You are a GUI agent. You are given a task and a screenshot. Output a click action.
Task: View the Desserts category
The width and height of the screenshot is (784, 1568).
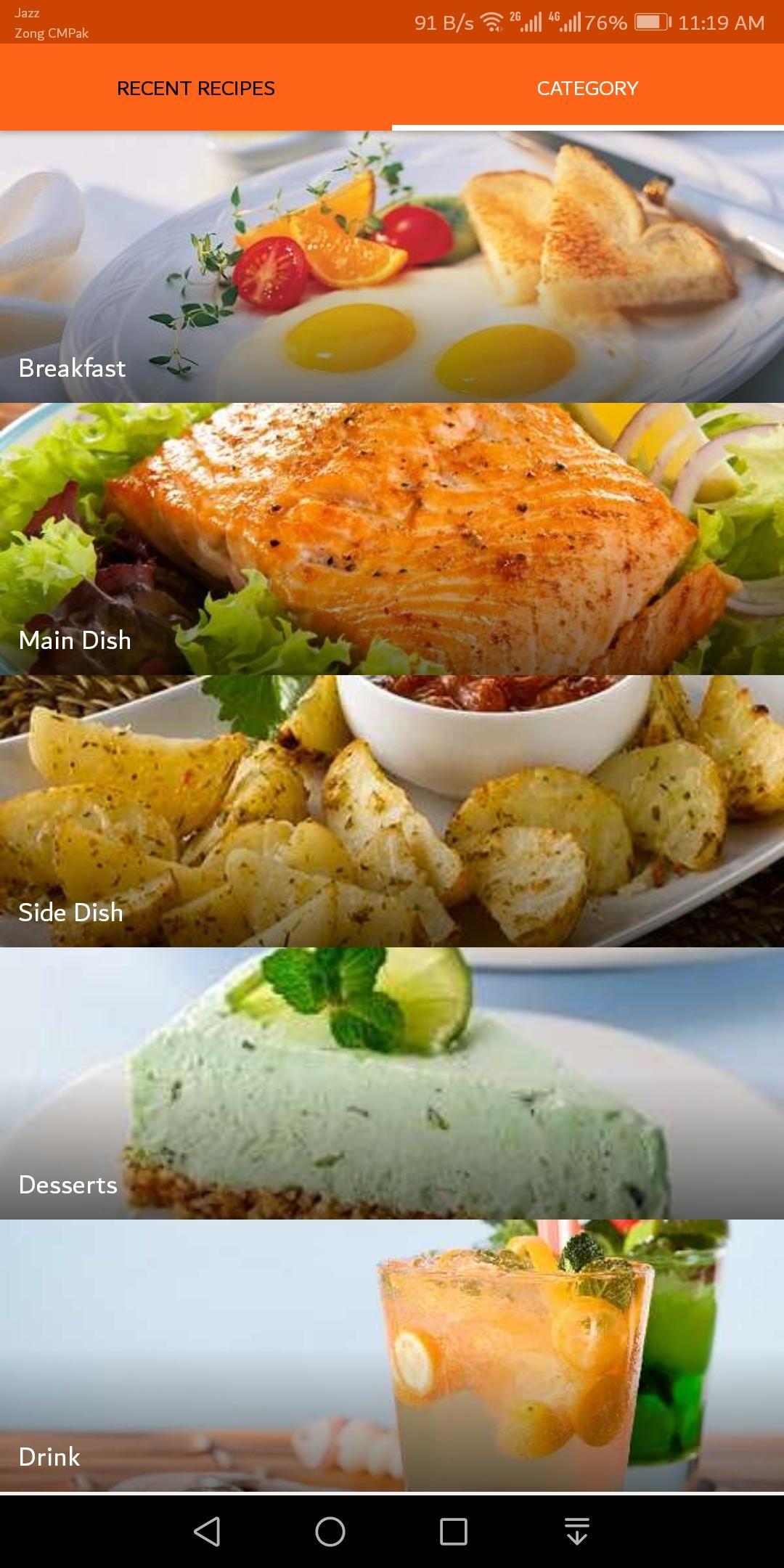click(392, 1083)
